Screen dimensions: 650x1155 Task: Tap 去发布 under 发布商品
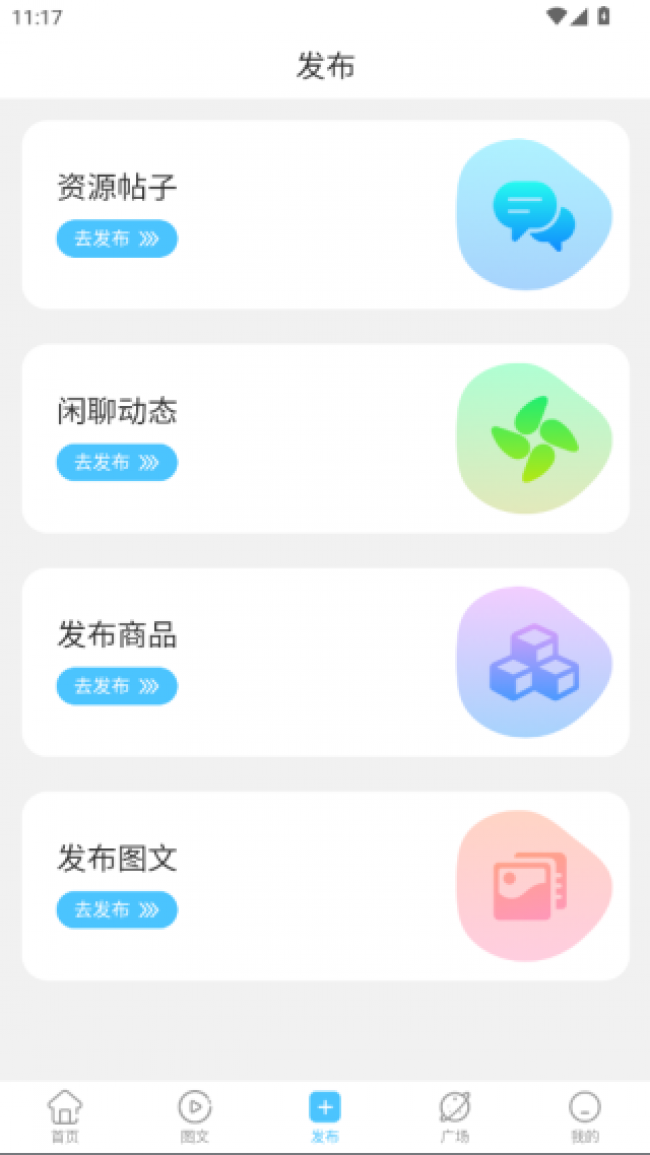[116, 686]
